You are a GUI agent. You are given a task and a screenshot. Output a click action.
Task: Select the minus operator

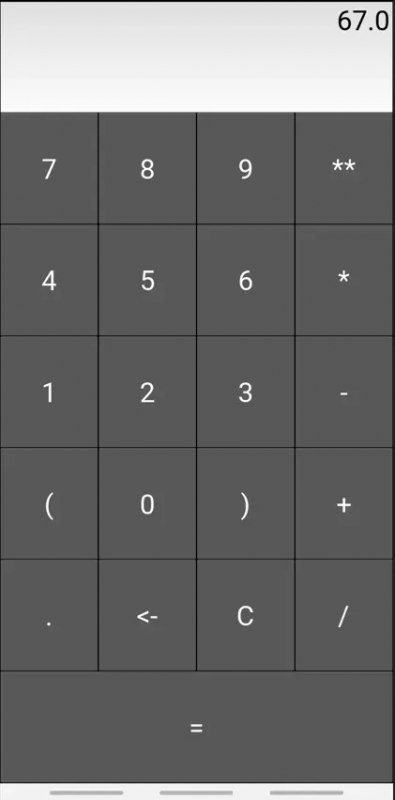[344, 392]
